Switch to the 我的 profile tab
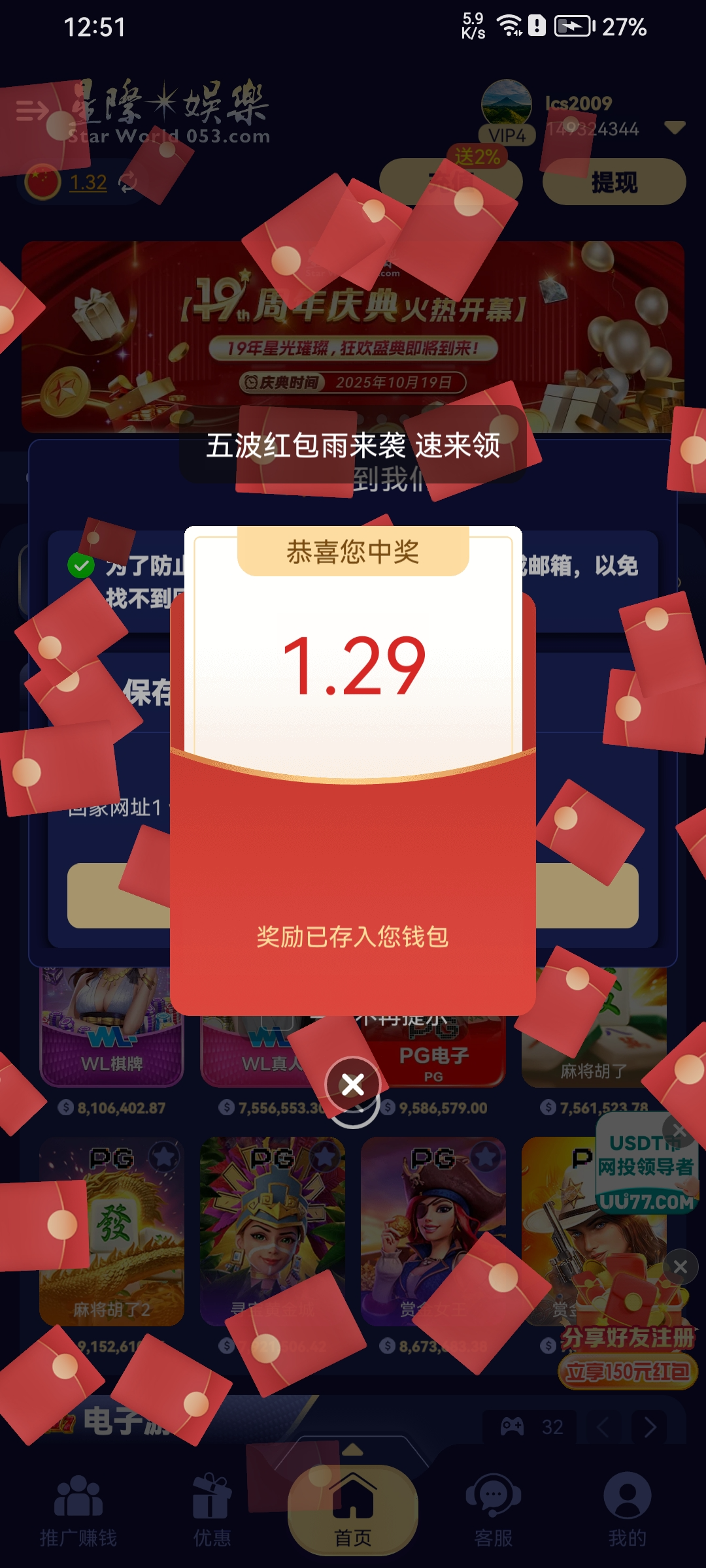706x1568 pixels. click(627, 1511)
